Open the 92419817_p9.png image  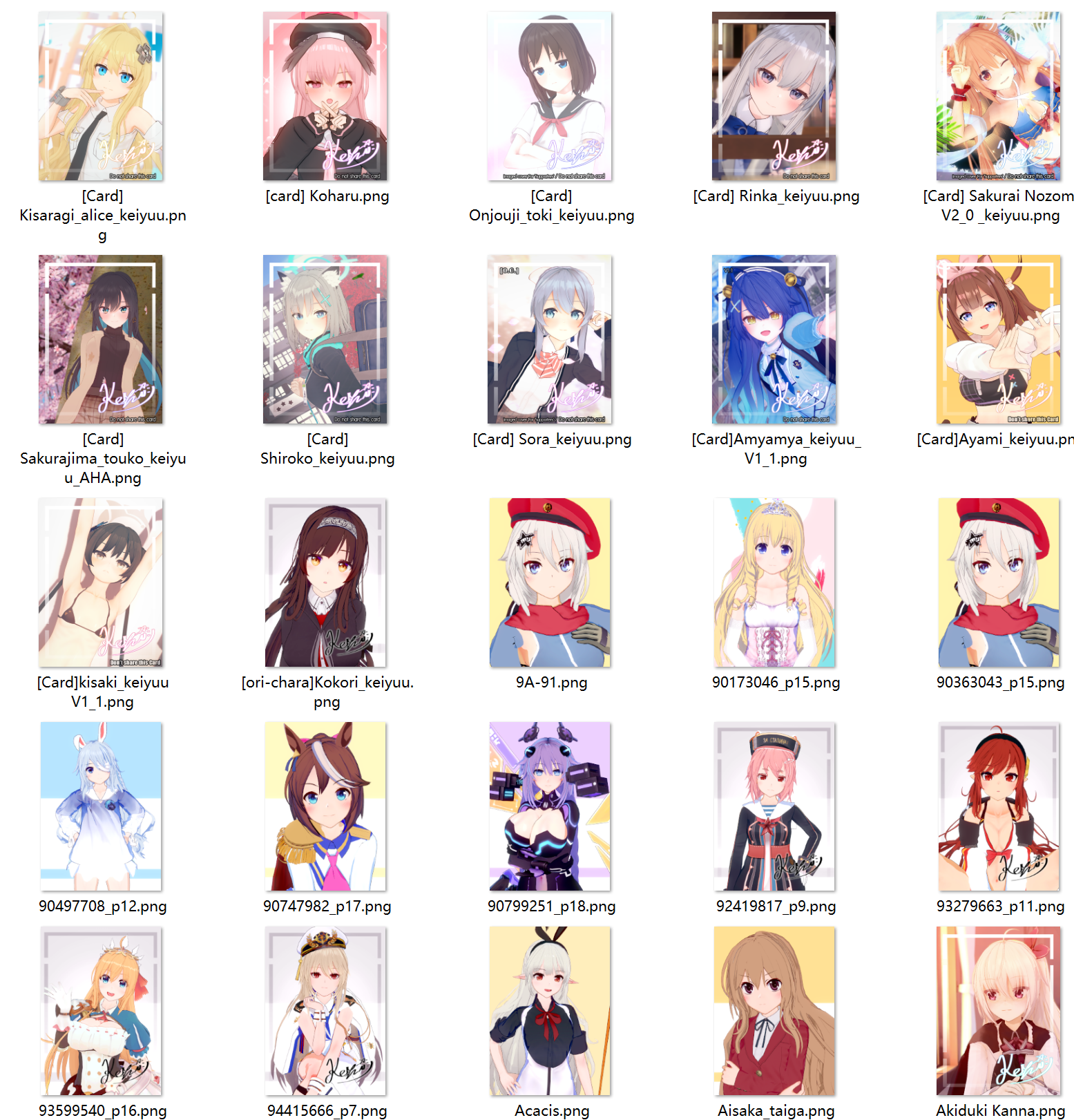tap(774, 807)
